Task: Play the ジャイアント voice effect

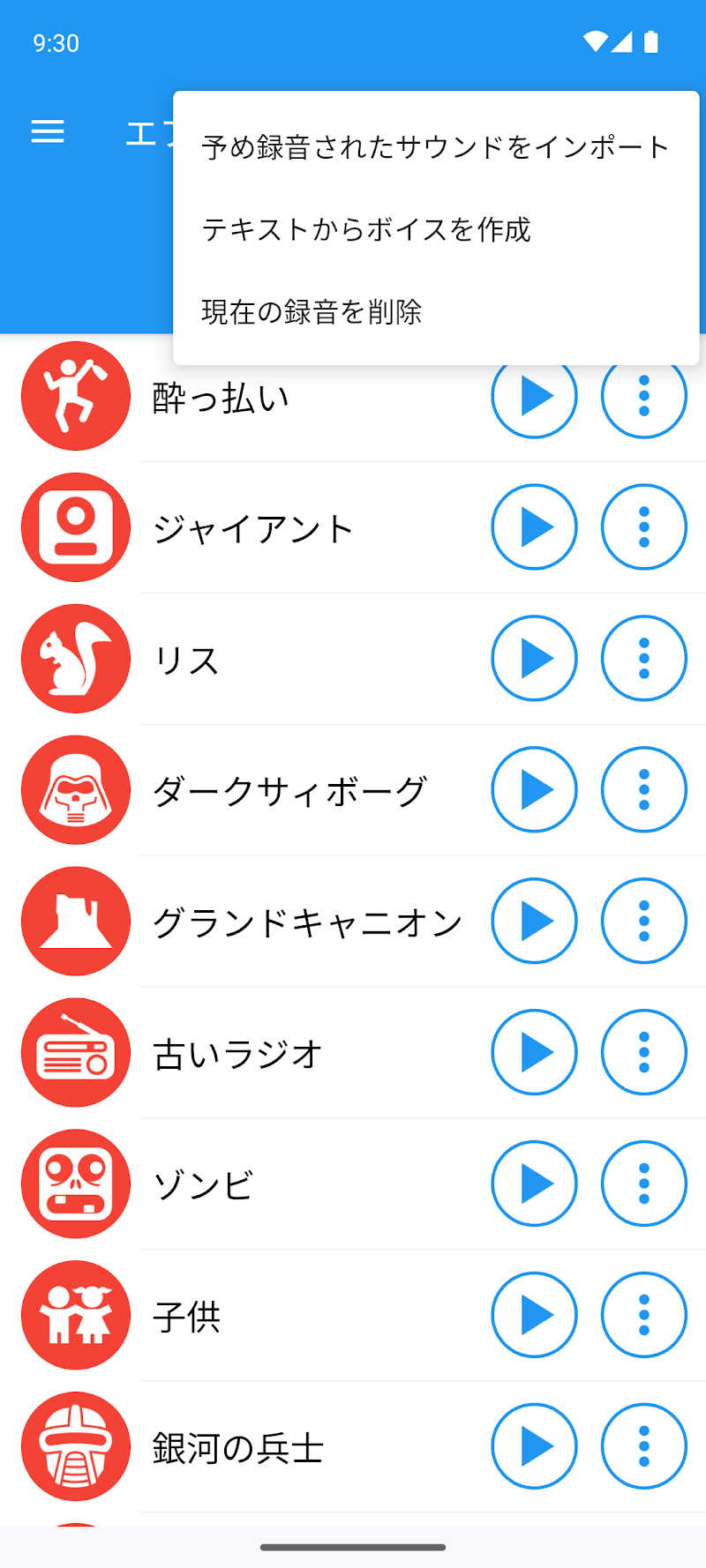Action: pyautogui.click(x=534, y=527)
